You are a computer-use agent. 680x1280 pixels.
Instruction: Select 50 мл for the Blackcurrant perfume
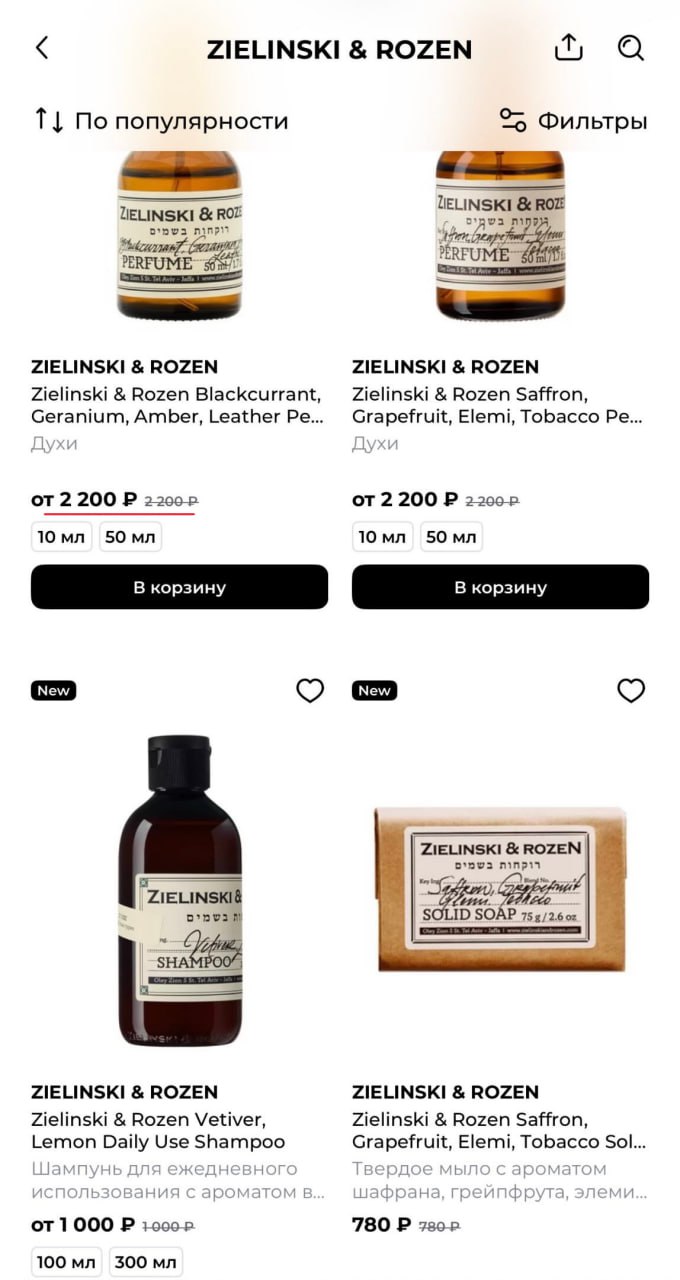130,537
